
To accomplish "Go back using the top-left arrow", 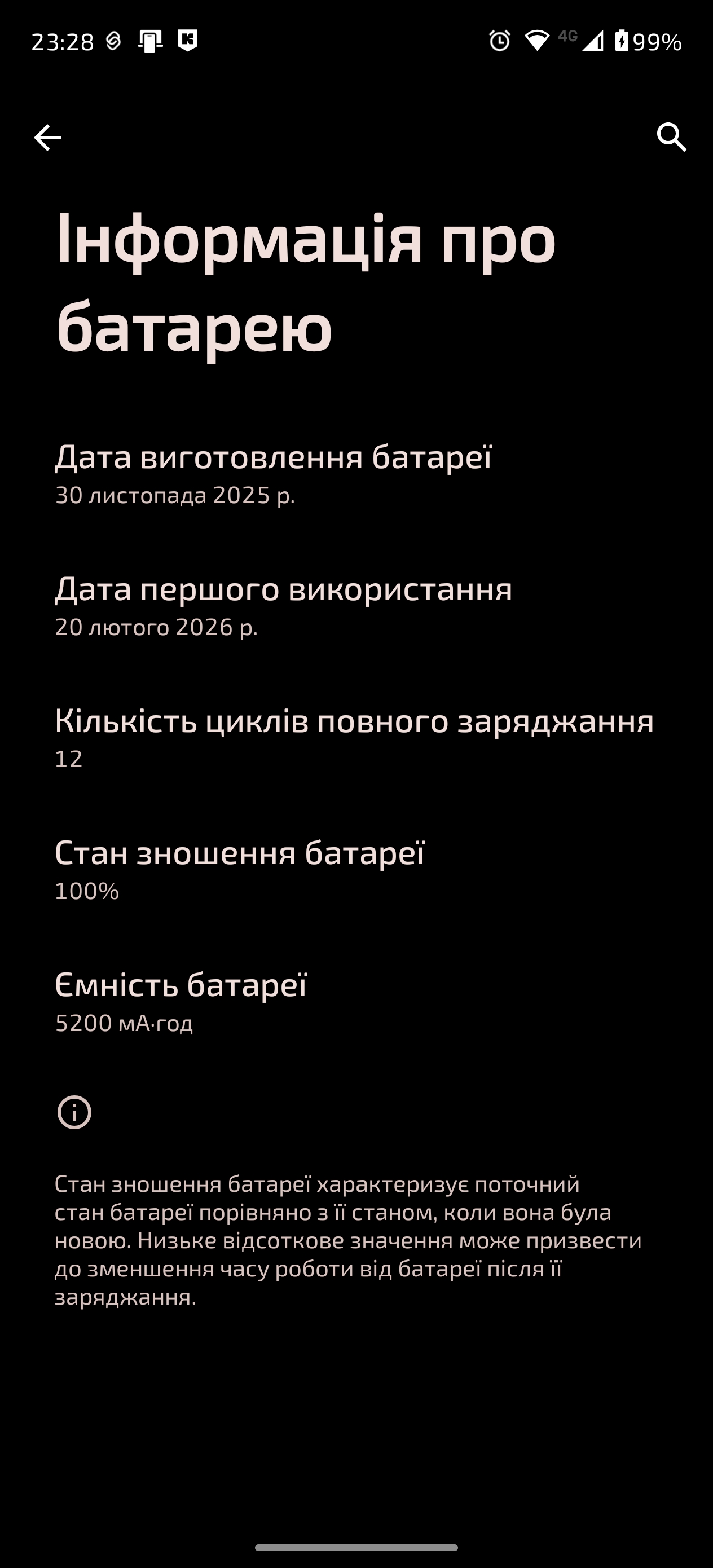I will pos(47,138).
